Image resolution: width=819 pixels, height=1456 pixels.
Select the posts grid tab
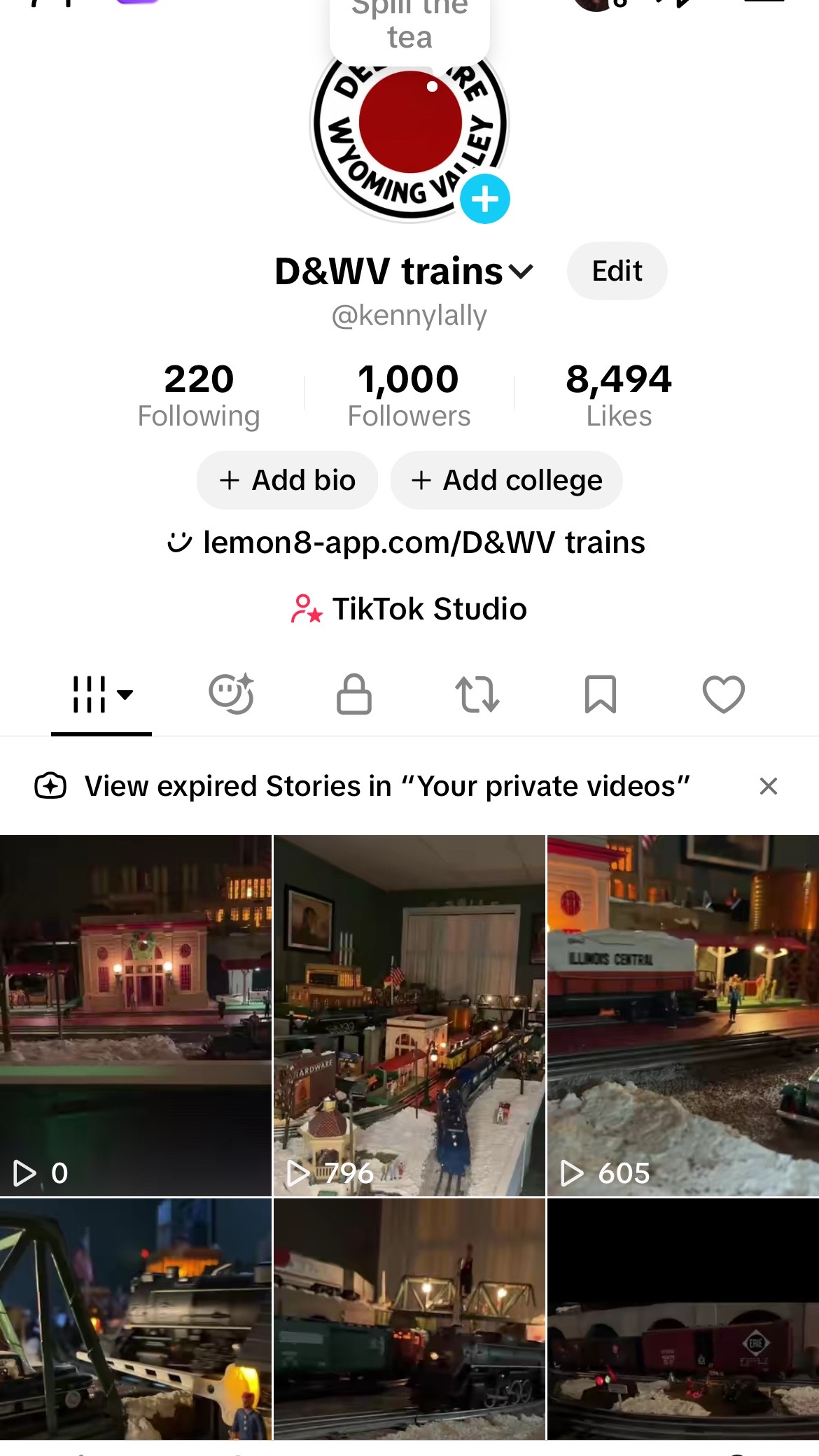102,694
